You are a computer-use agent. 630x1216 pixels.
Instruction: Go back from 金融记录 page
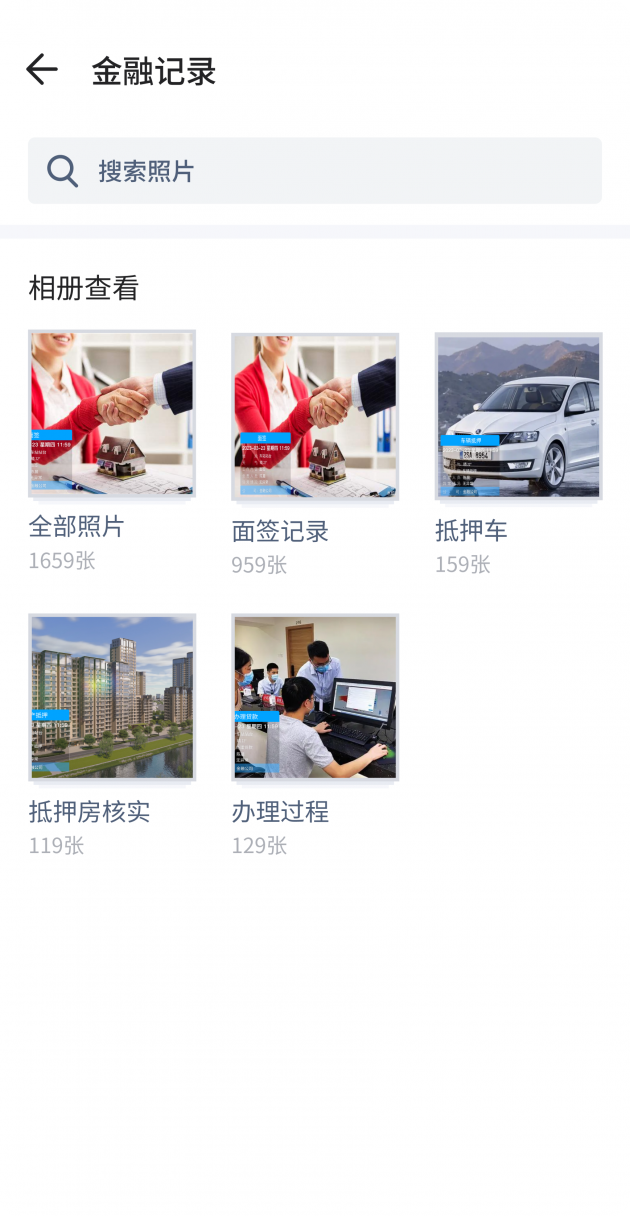(x=42, y=70)
